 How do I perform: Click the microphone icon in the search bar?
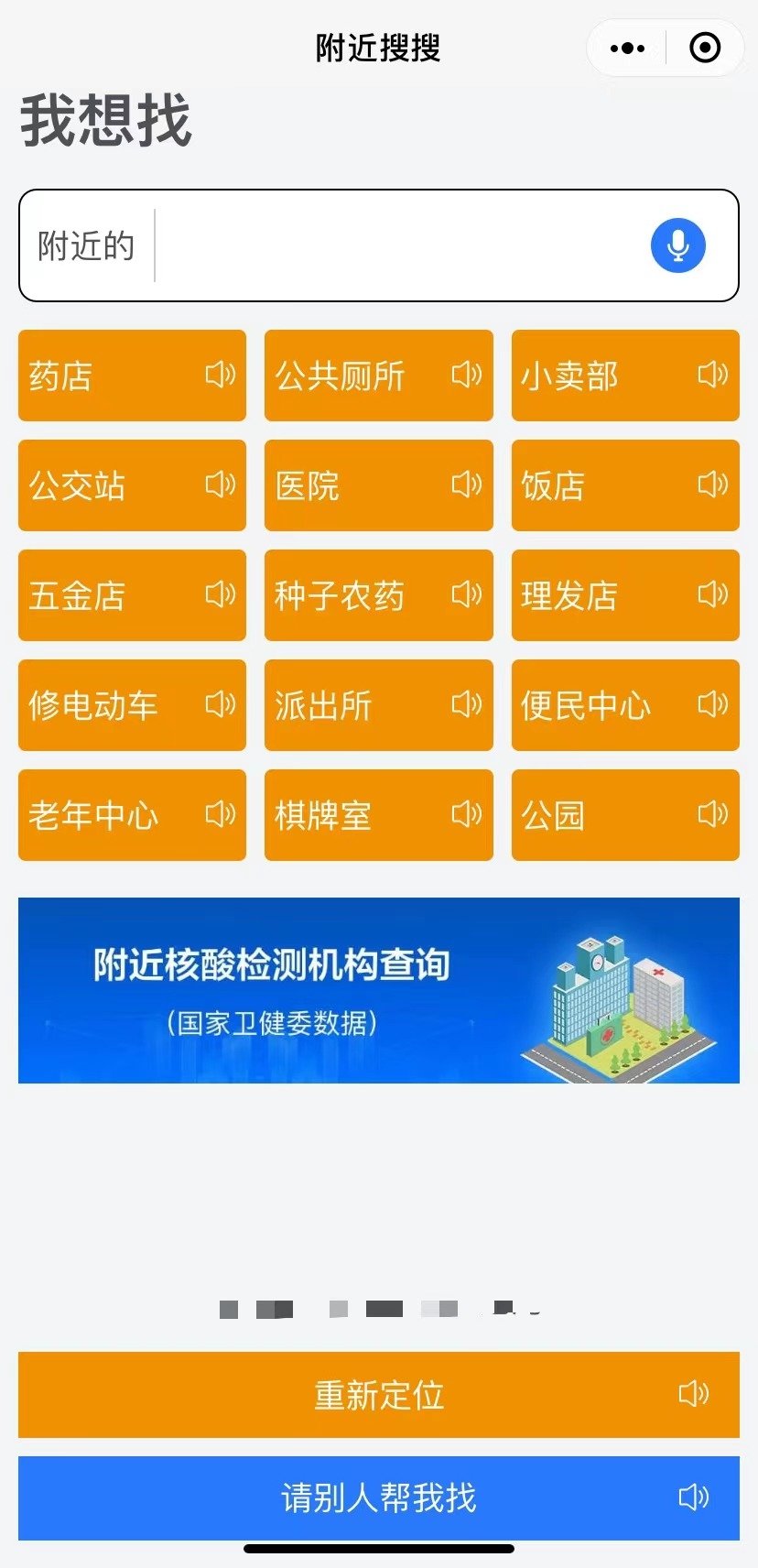click(677, 245)
